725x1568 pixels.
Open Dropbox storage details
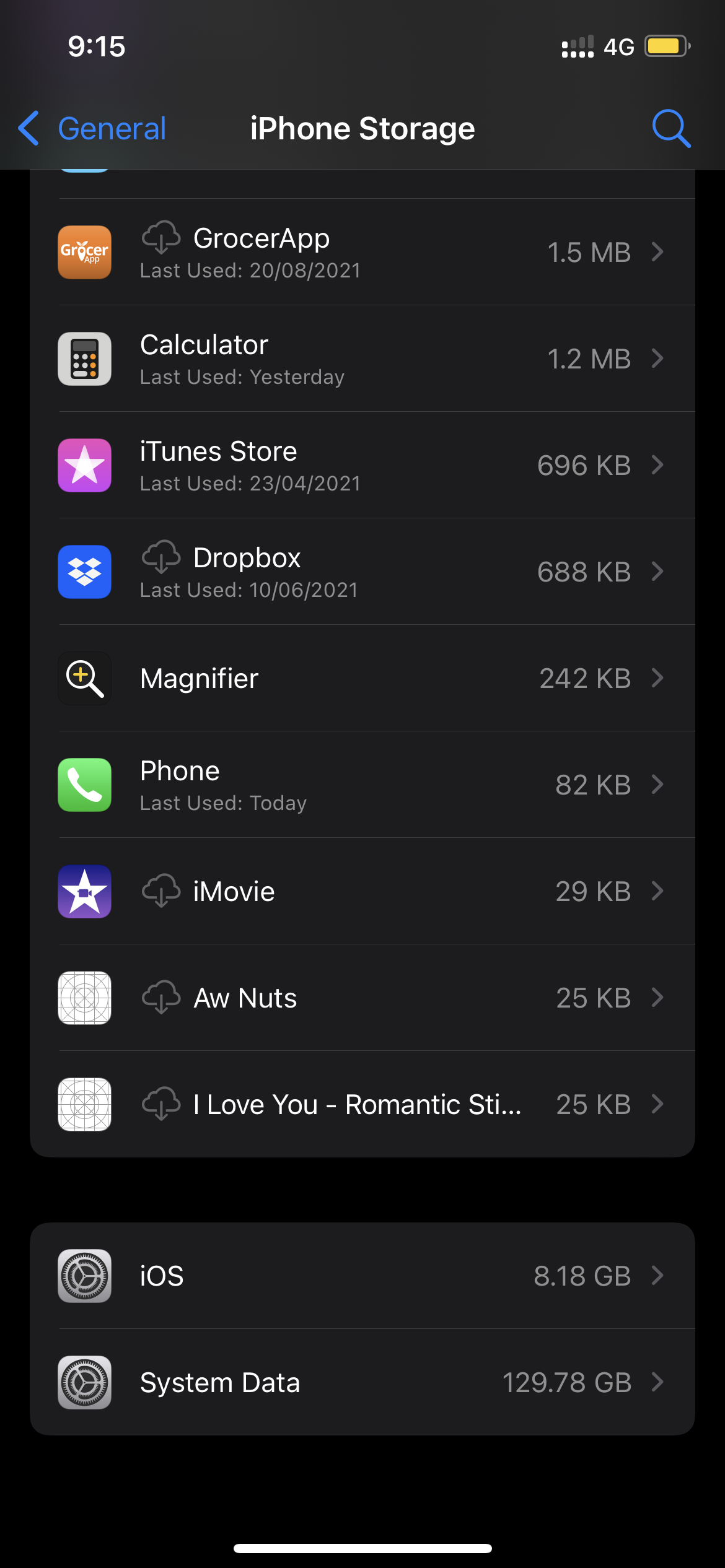[362, 572]
